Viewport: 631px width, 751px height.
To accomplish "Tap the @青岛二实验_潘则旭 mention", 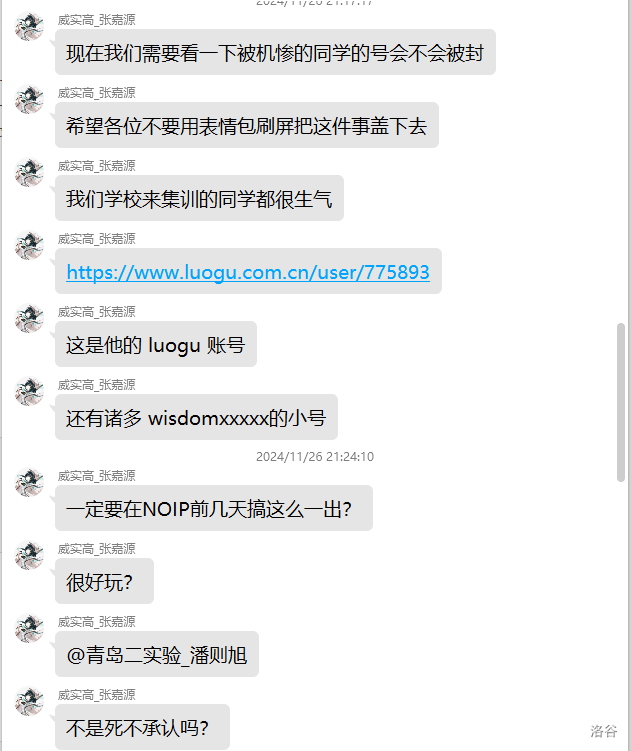I will (x=157, y=655).
